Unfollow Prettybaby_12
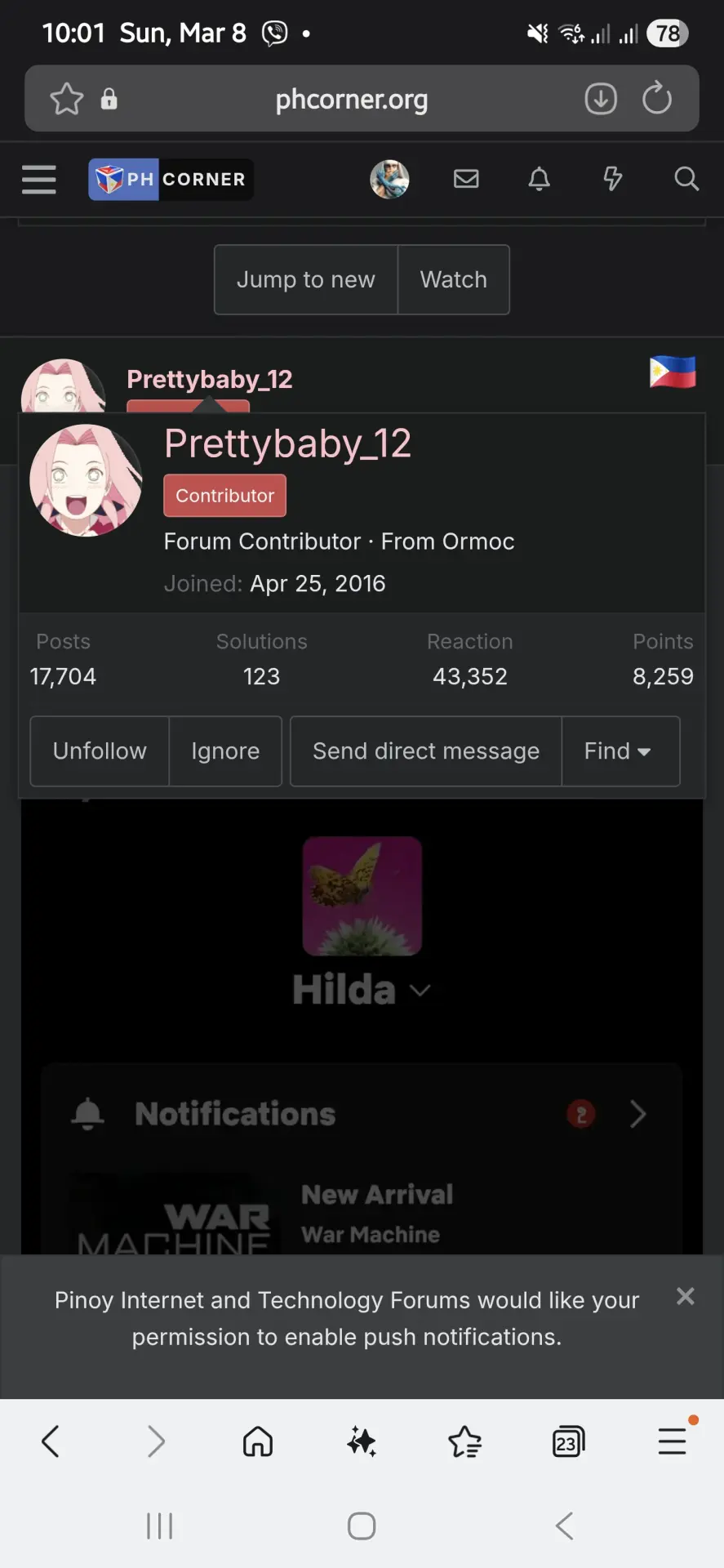The image size is (724, 1568). (100, 751)
